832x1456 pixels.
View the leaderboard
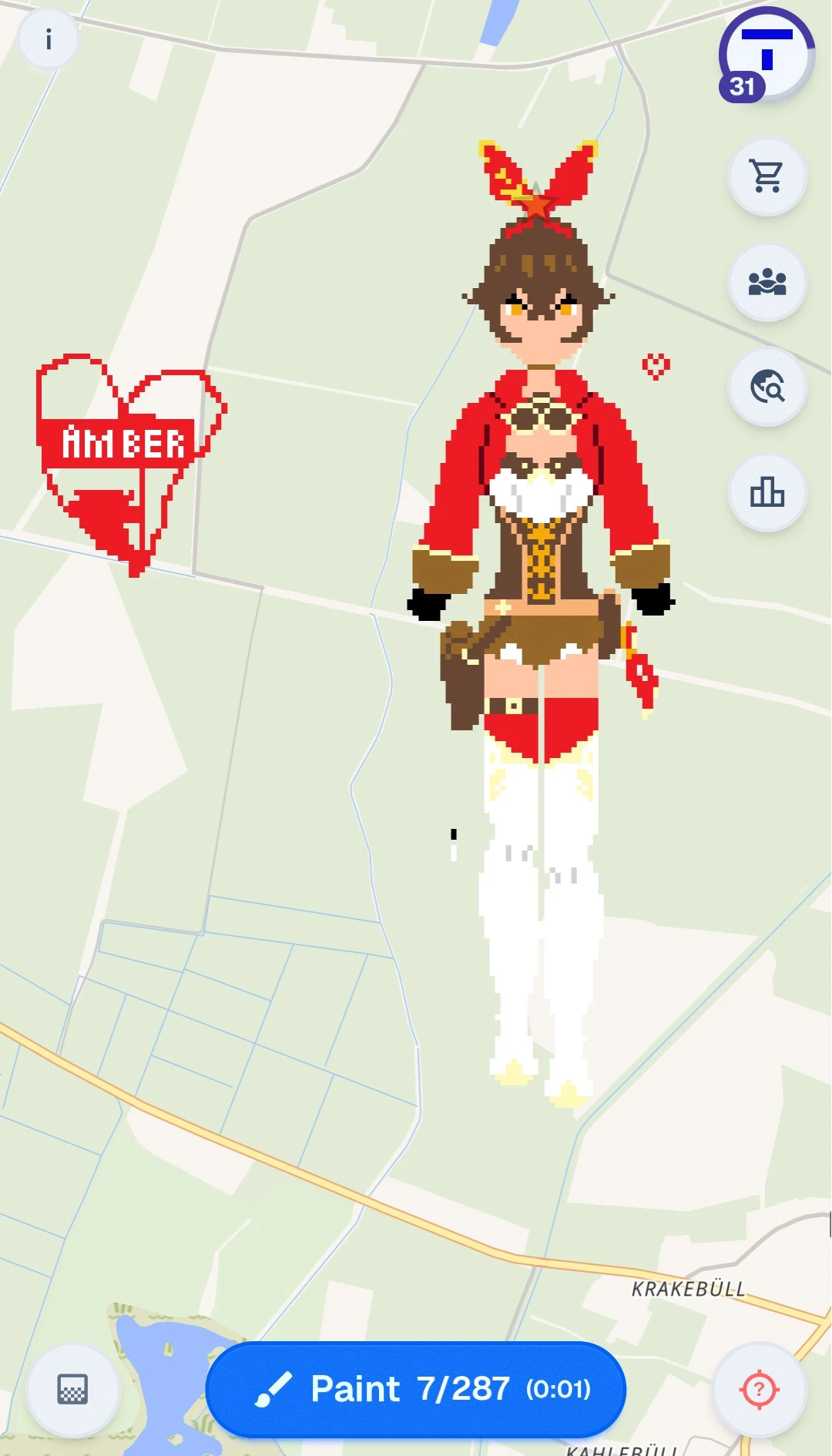[767, 492]
